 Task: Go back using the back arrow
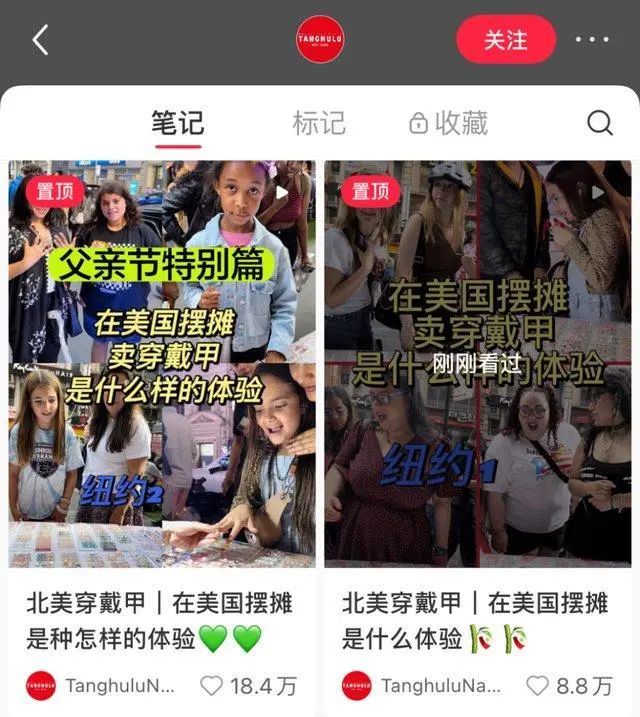(x=40, y=40)
